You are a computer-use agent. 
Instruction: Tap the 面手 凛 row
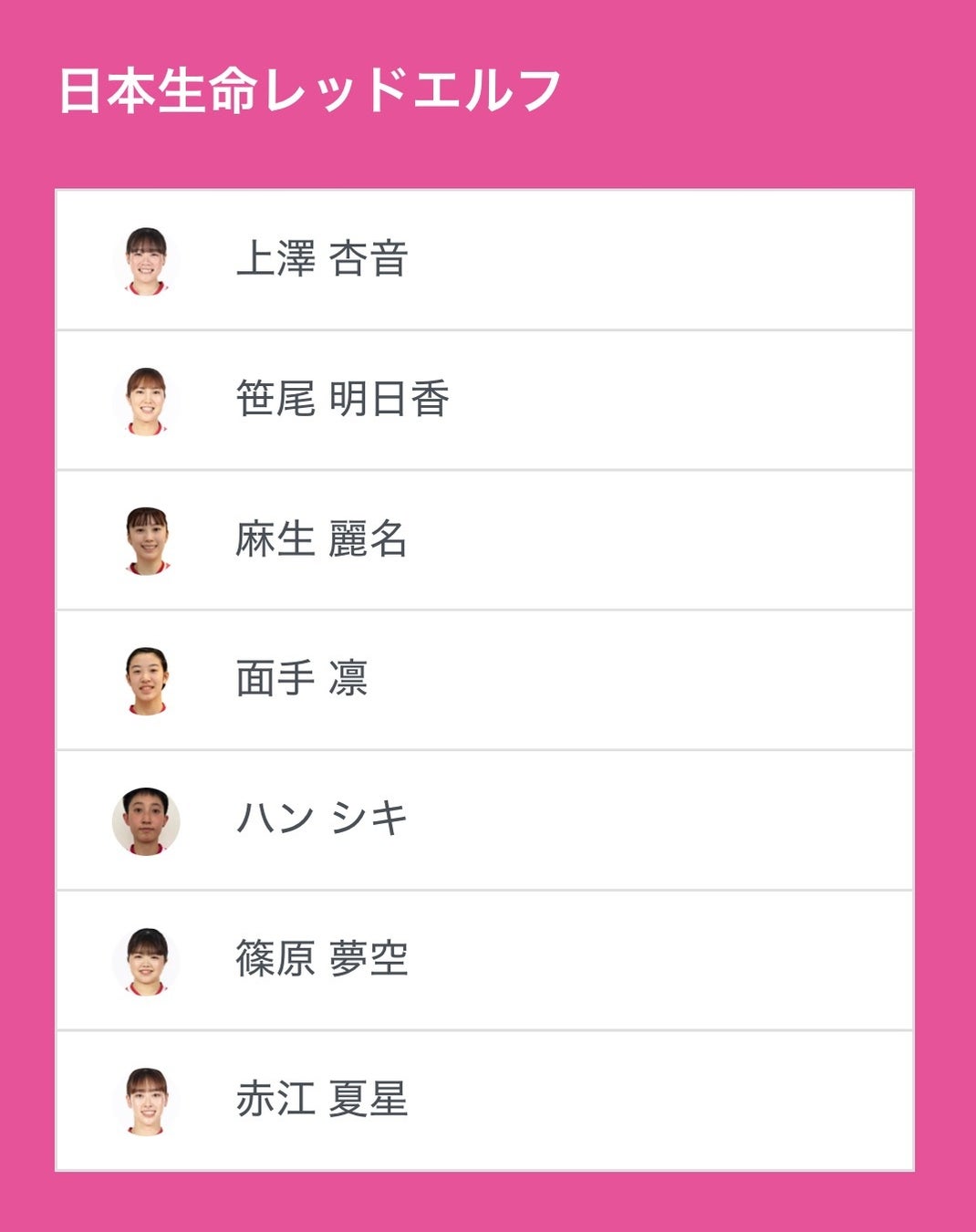pos(302,680)
